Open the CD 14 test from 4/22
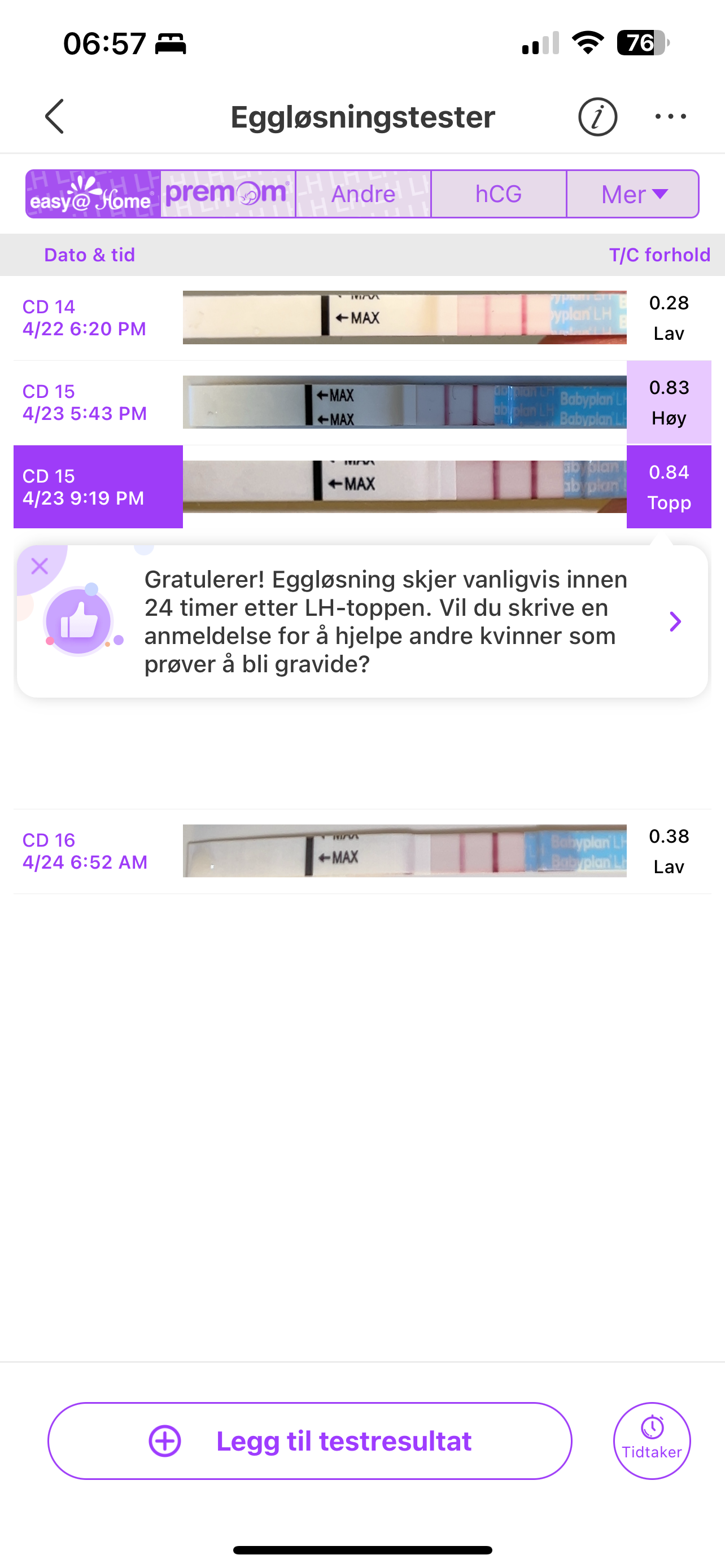The width and height of the screenshot is (725, 1568). click(x=362, y=318)
